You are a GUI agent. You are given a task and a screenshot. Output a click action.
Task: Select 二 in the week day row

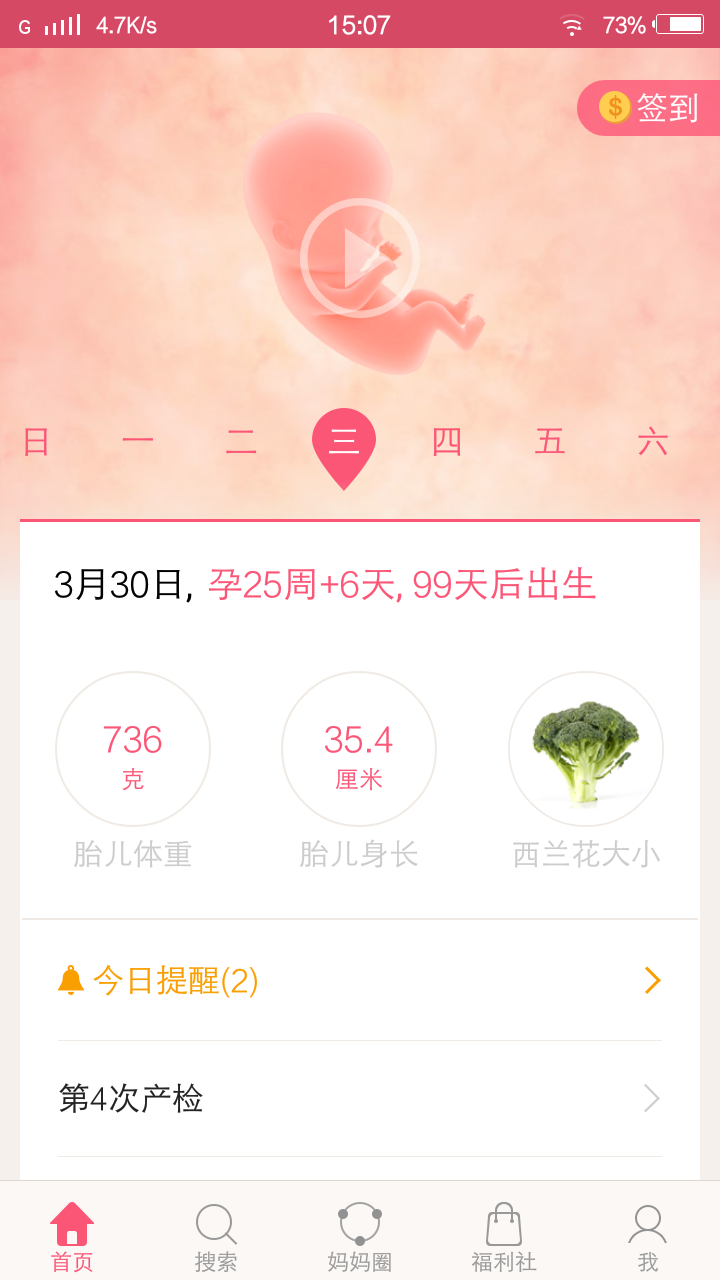tap(241, 441)
